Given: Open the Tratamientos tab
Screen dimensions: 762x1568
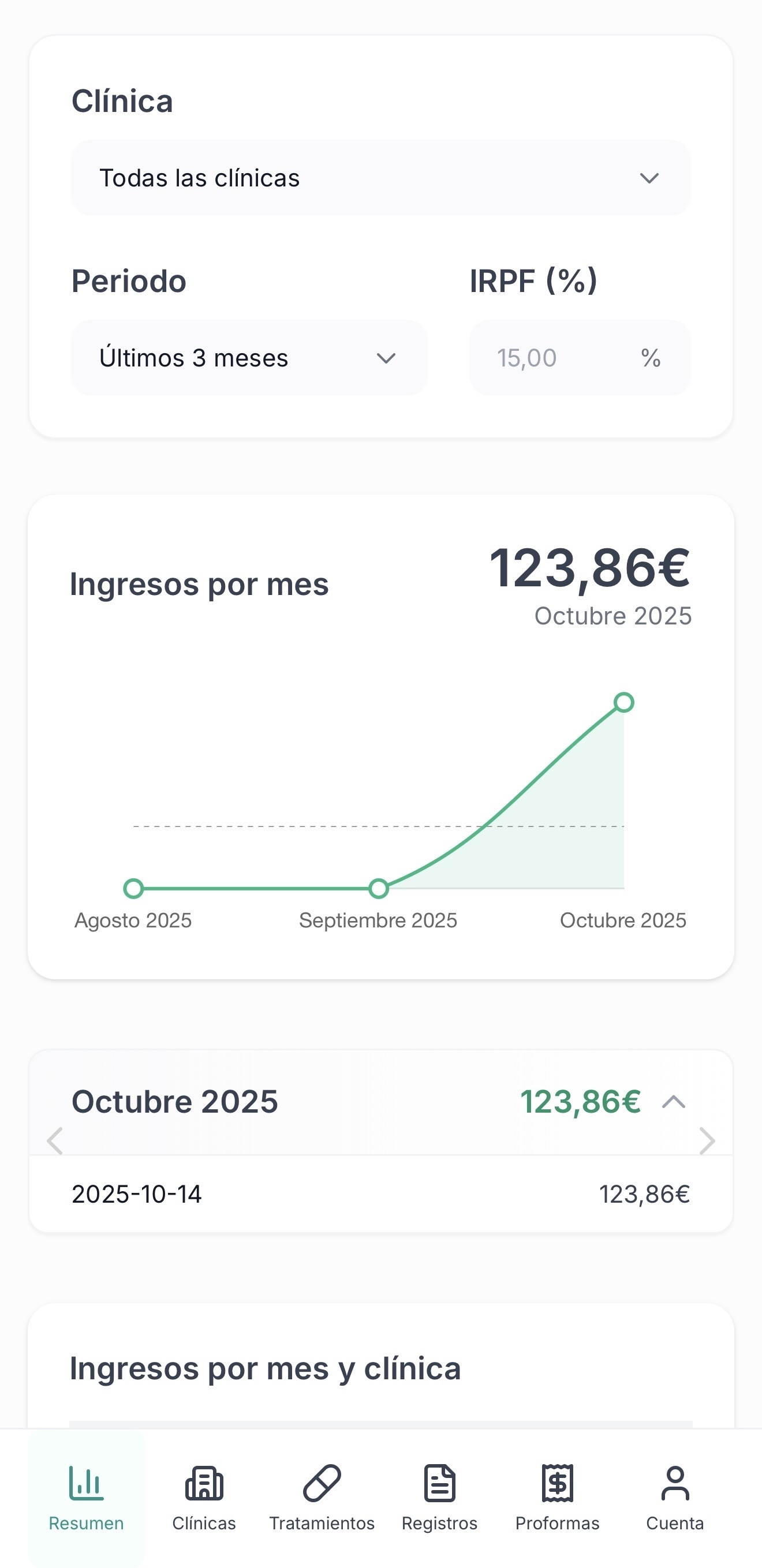Looking at the screenshot, I should 322,1498.
